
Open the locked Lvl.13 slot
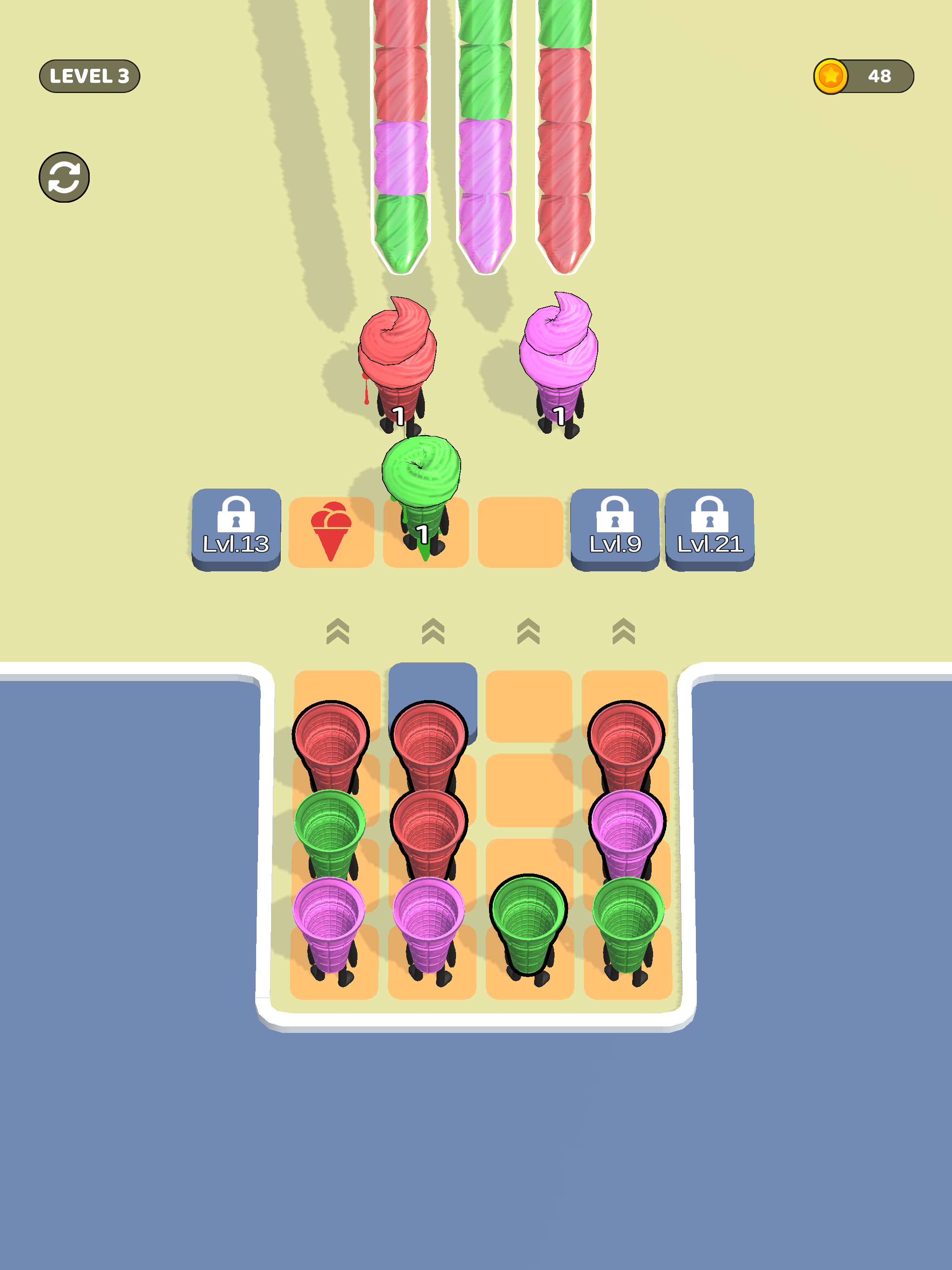[x=236, y=528]
